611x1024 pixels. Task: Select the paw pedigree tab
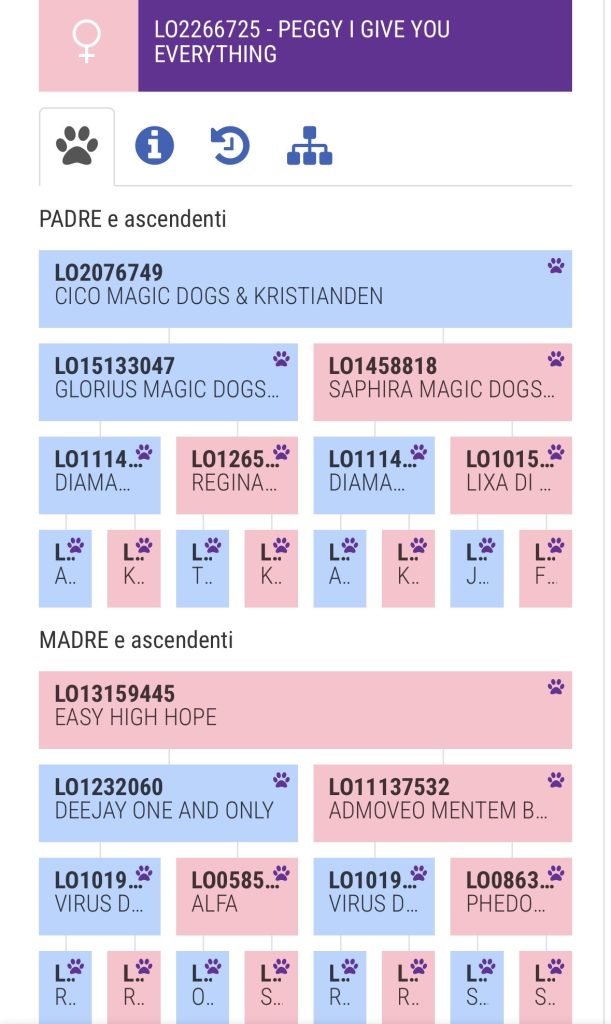[77, 146]
